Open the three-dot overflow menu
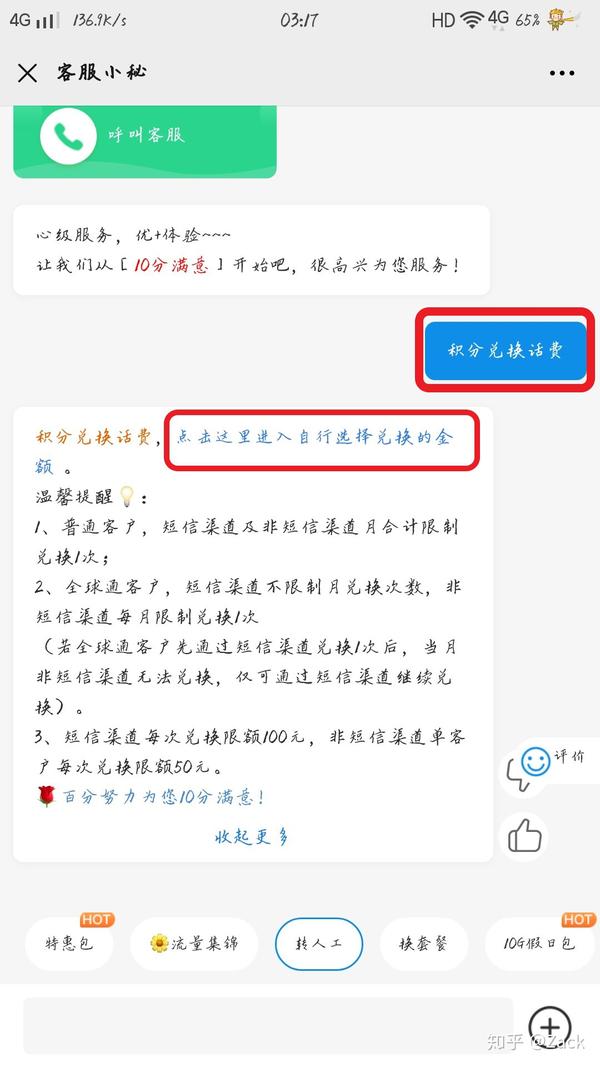Image resolution: width=600 pixels, height=1067 pixels. [562, 73]
